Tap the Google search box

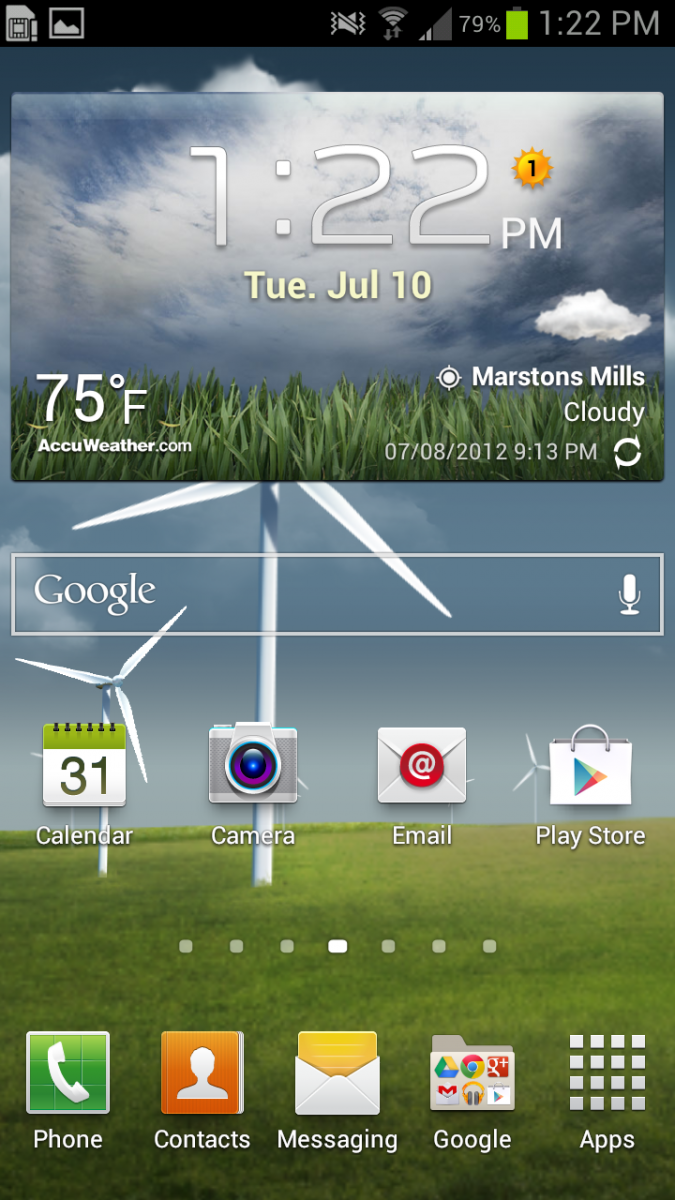[300, 593]
